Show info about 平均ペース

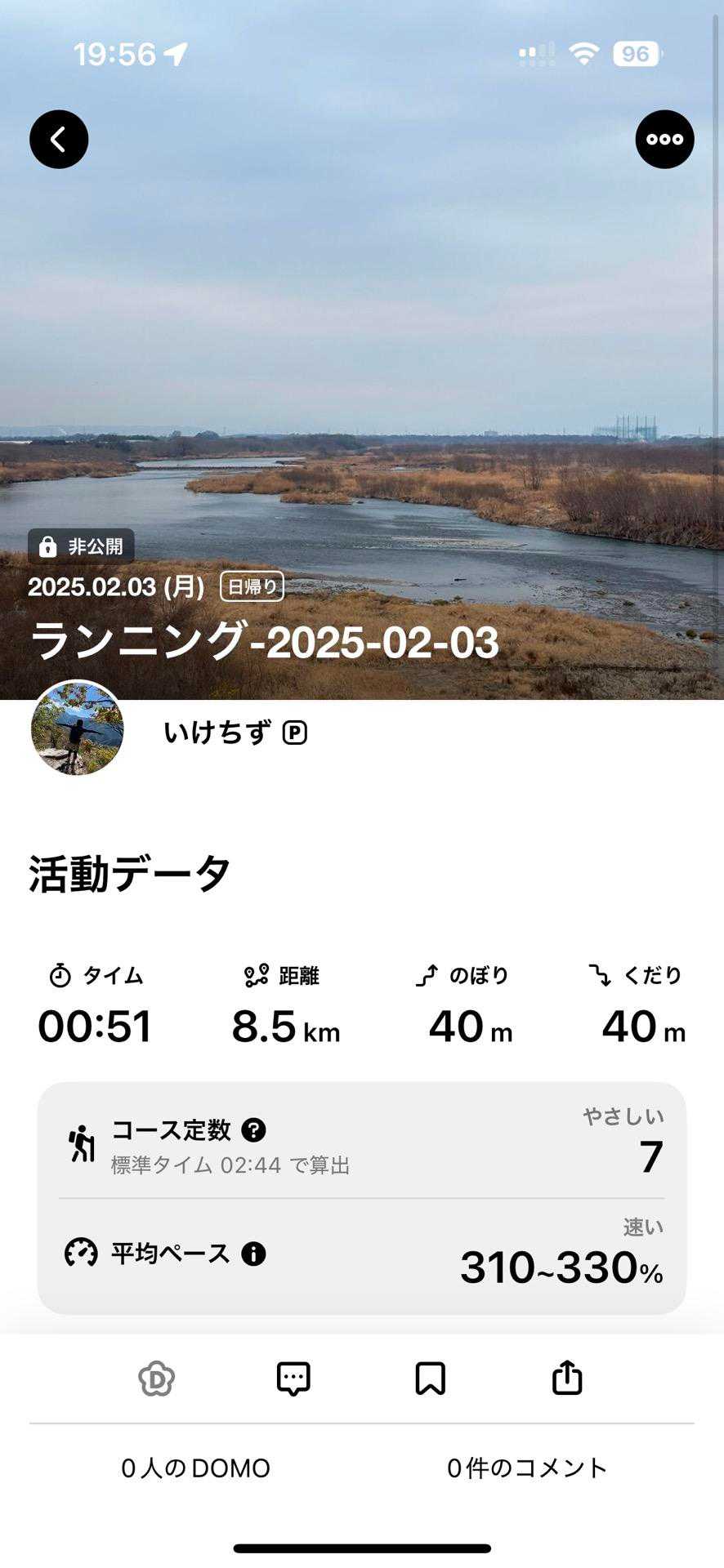pyautogui.click(x=253, y=1254)
